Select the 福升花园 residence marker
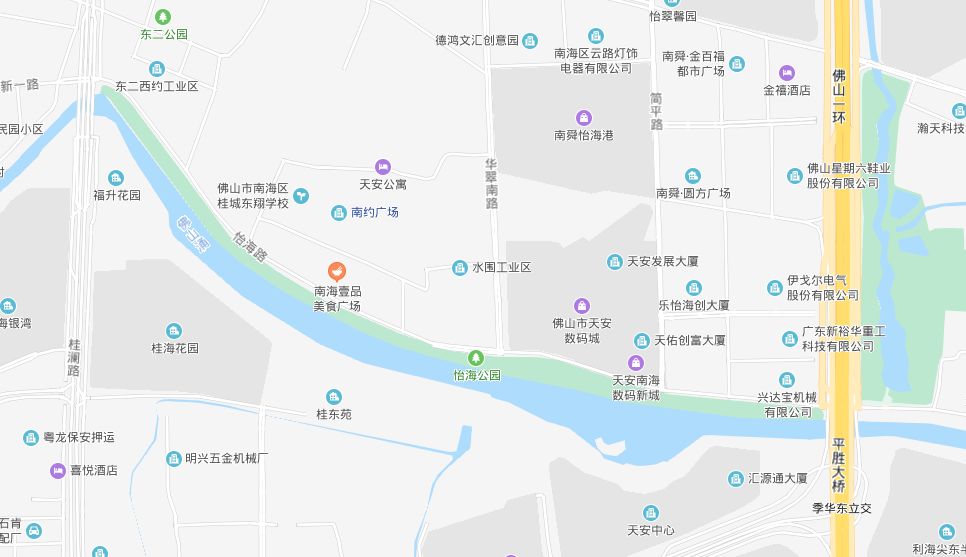The height and width of the screenshot is (557, 966). (116, 178)
